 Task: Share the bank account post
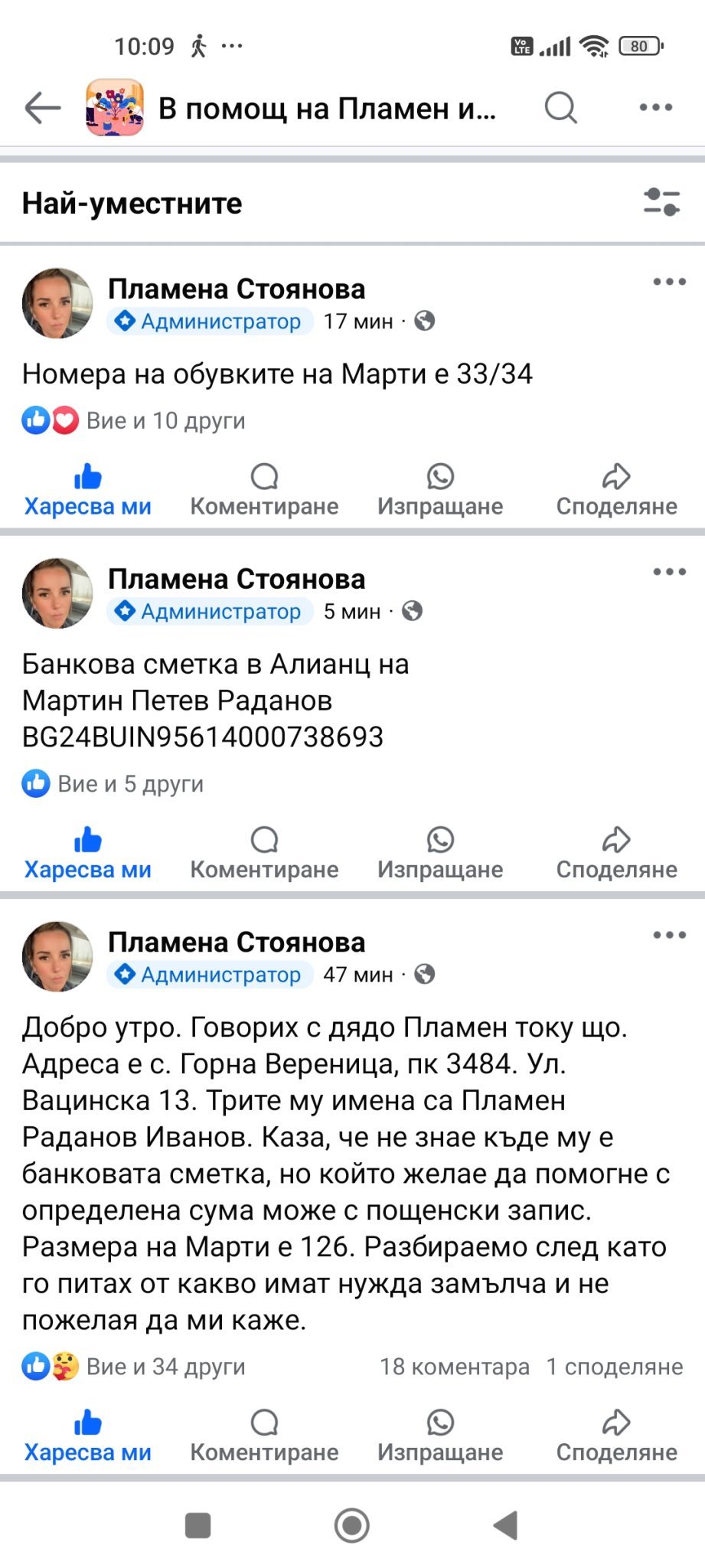pyautogui.click(x=616, y=854)
